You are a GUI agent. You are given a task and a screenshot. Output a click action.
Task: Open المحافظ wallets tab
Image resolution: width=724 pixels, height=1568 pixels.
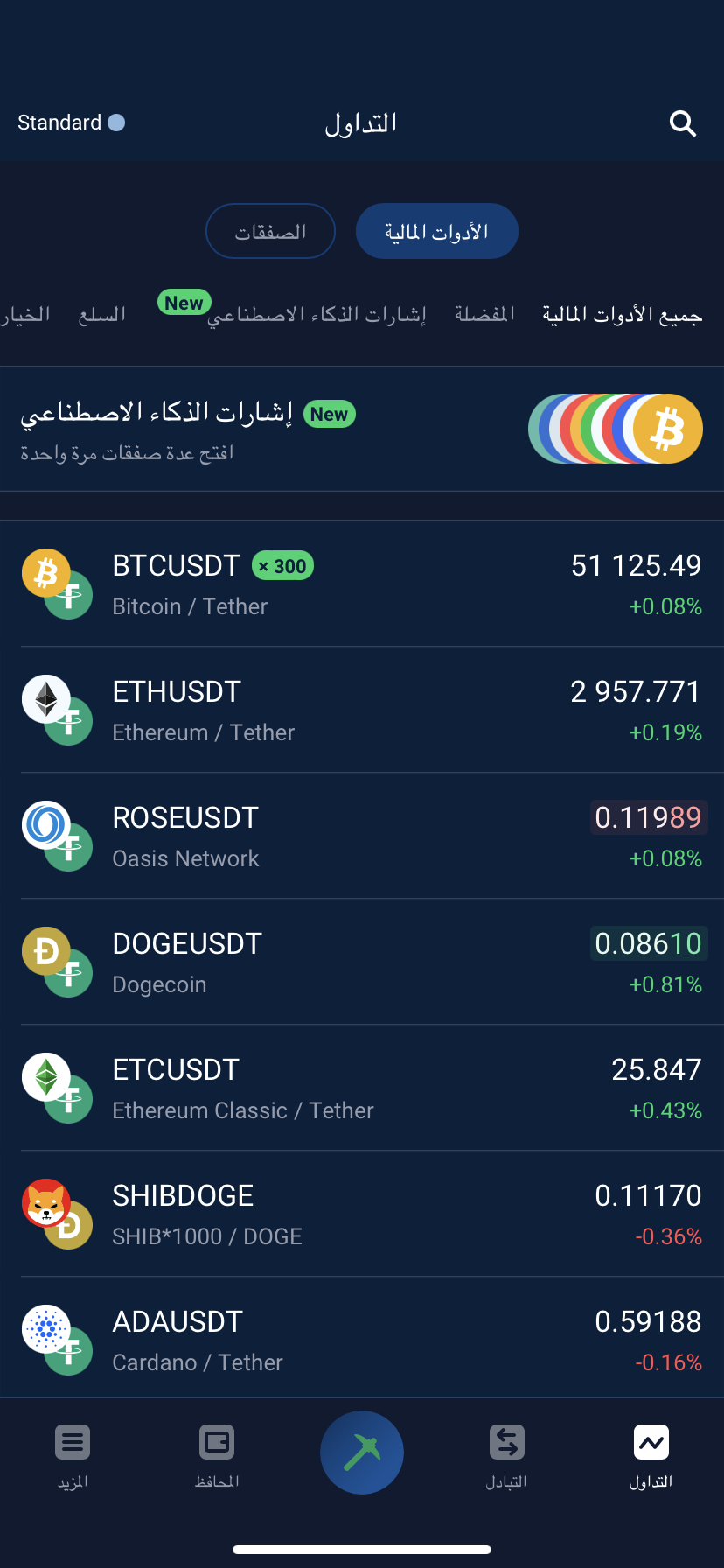pos(217,1456)
